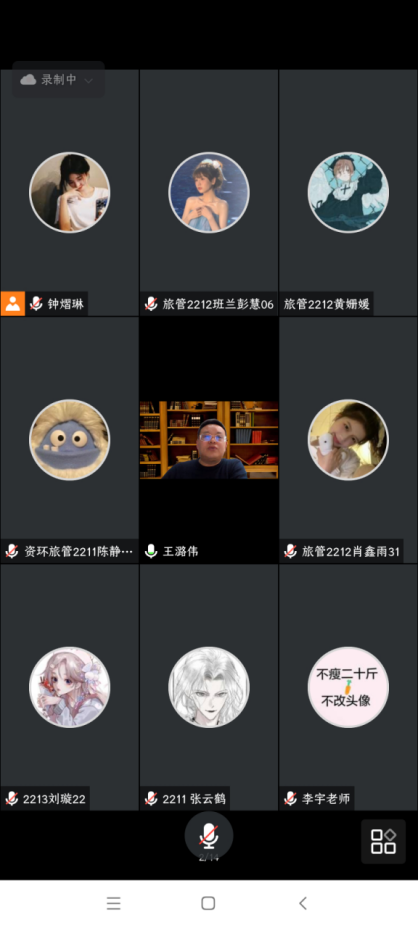Screen dimensions: 418x928
Task: Unmute the microphone button
Action: tap(208, 836)
